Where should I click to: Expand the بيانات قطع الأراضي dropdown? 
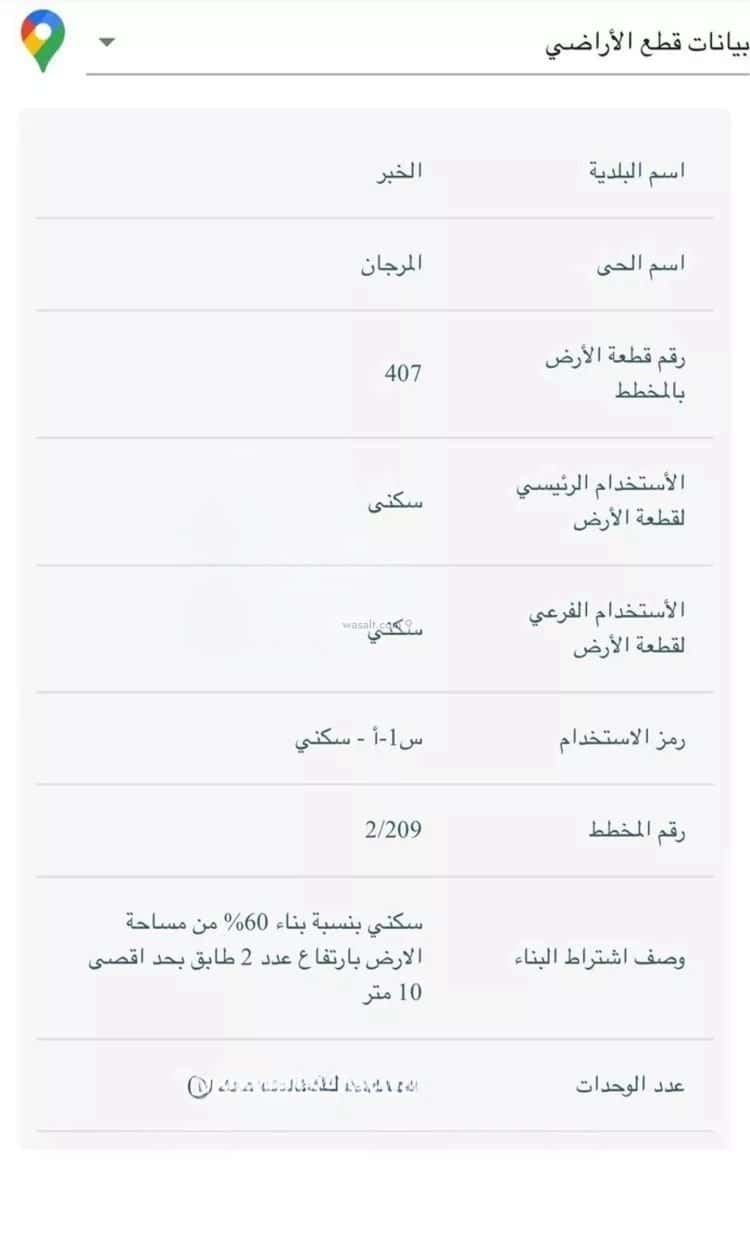107,42
